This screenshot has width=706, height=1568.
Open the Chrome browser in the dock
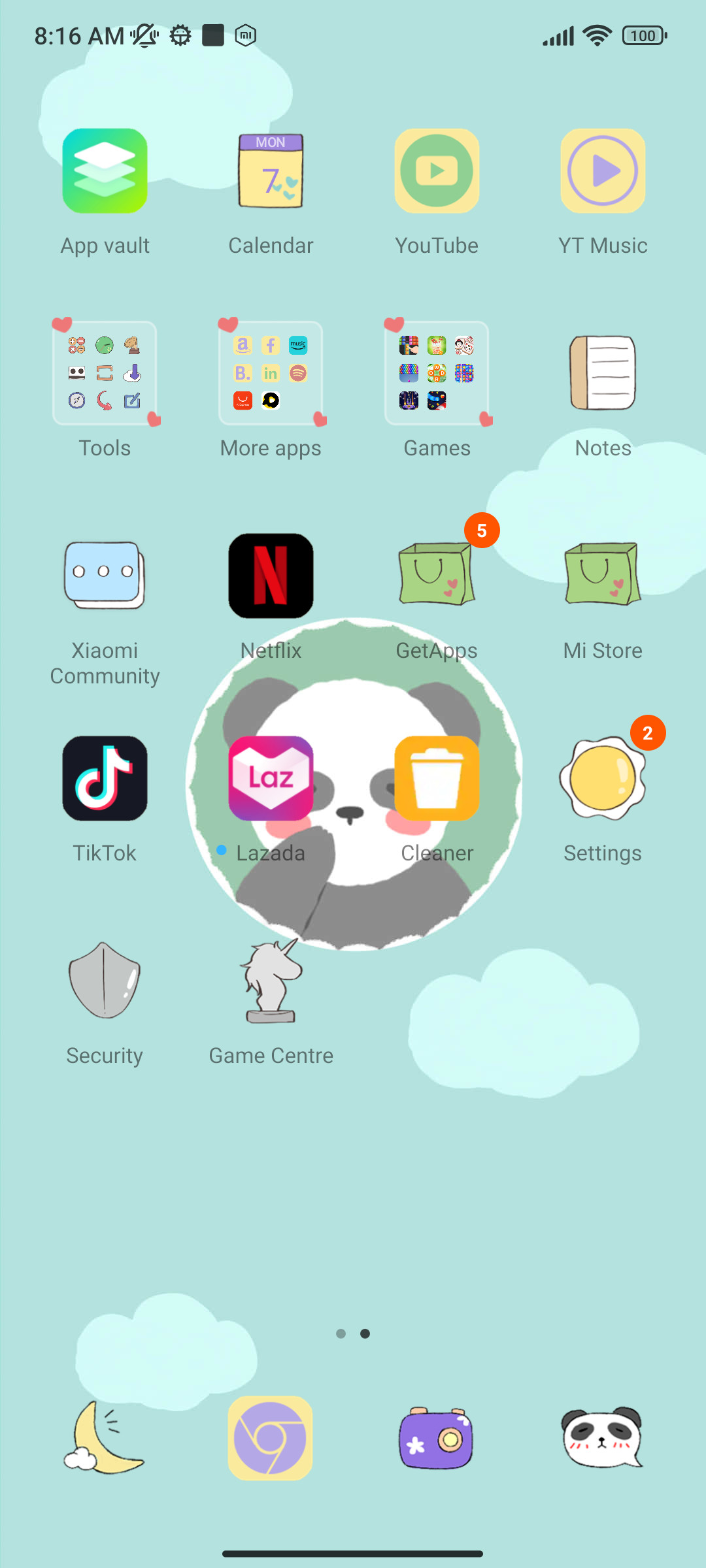click(271, 1438)
